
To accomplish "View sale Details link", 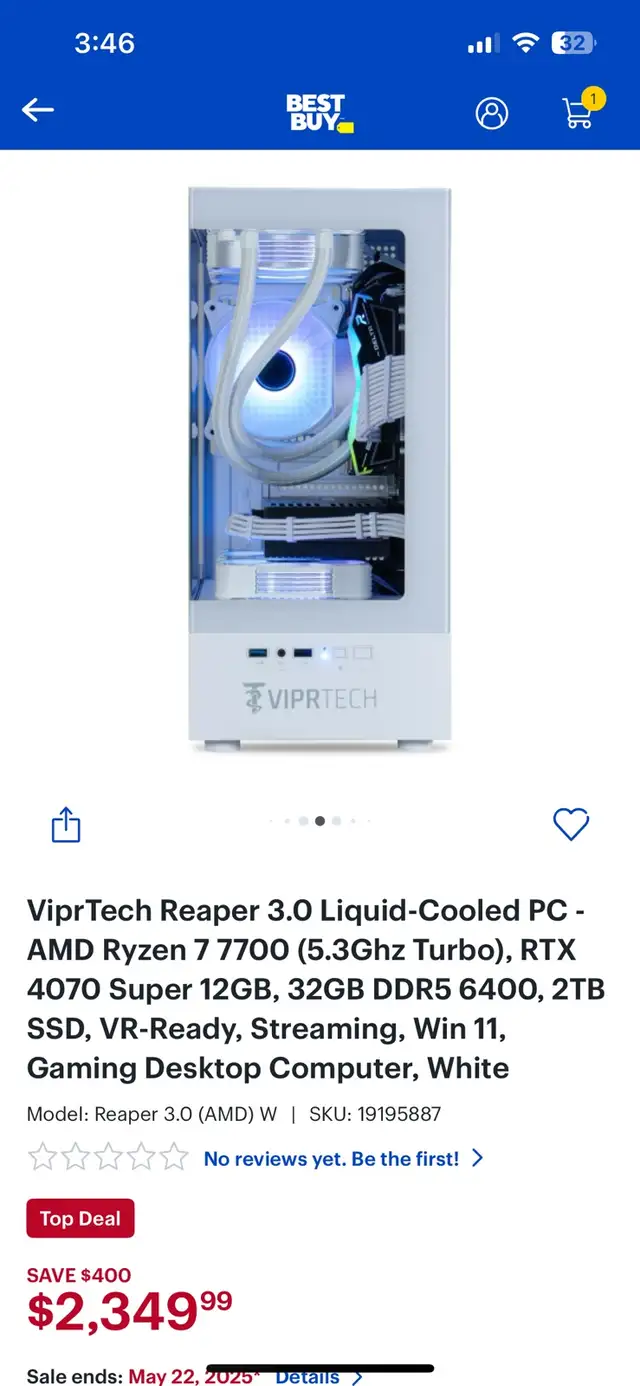I will coord(318,1376).
